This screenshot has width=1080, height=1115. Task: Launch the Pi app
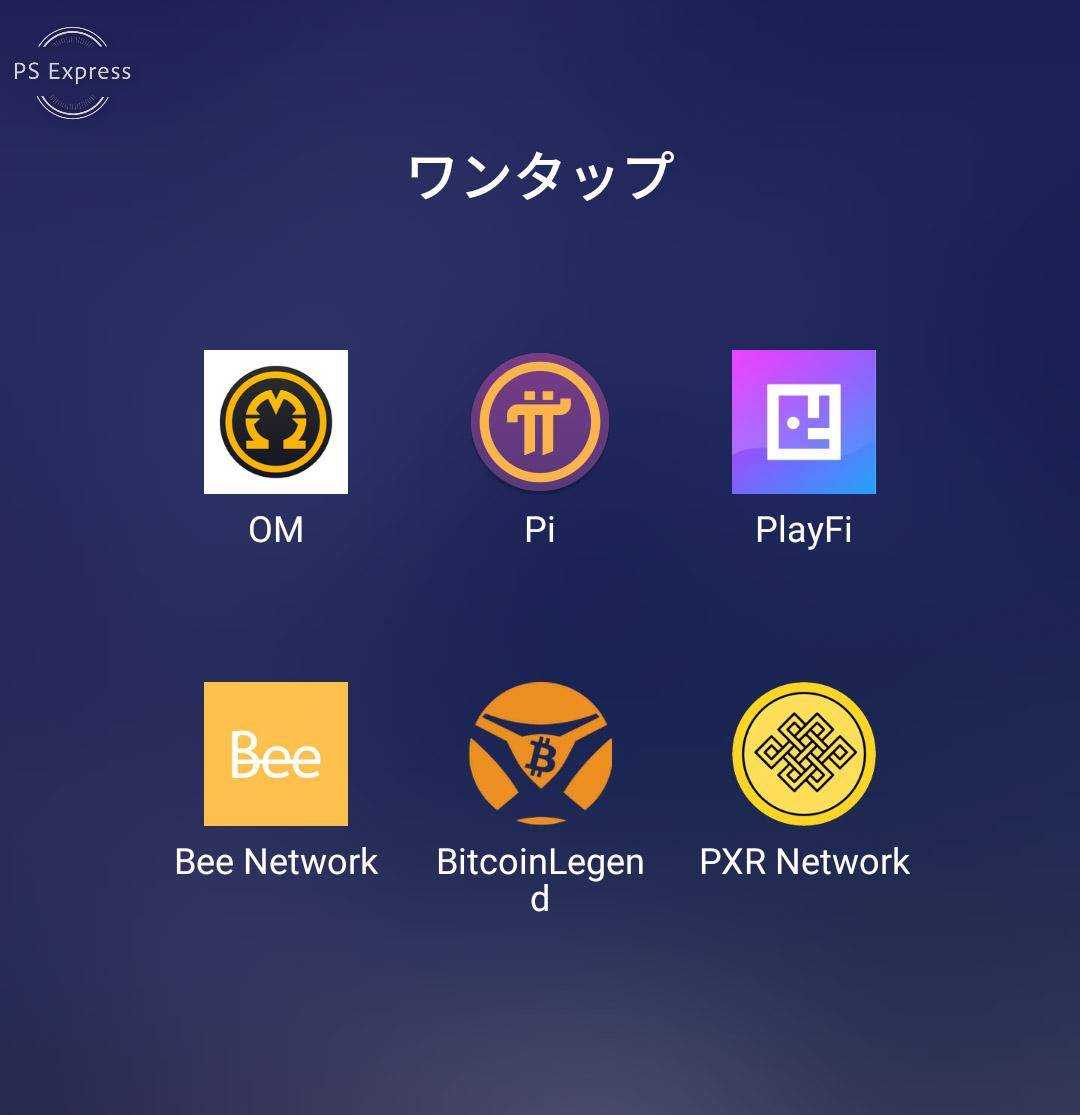540,422
